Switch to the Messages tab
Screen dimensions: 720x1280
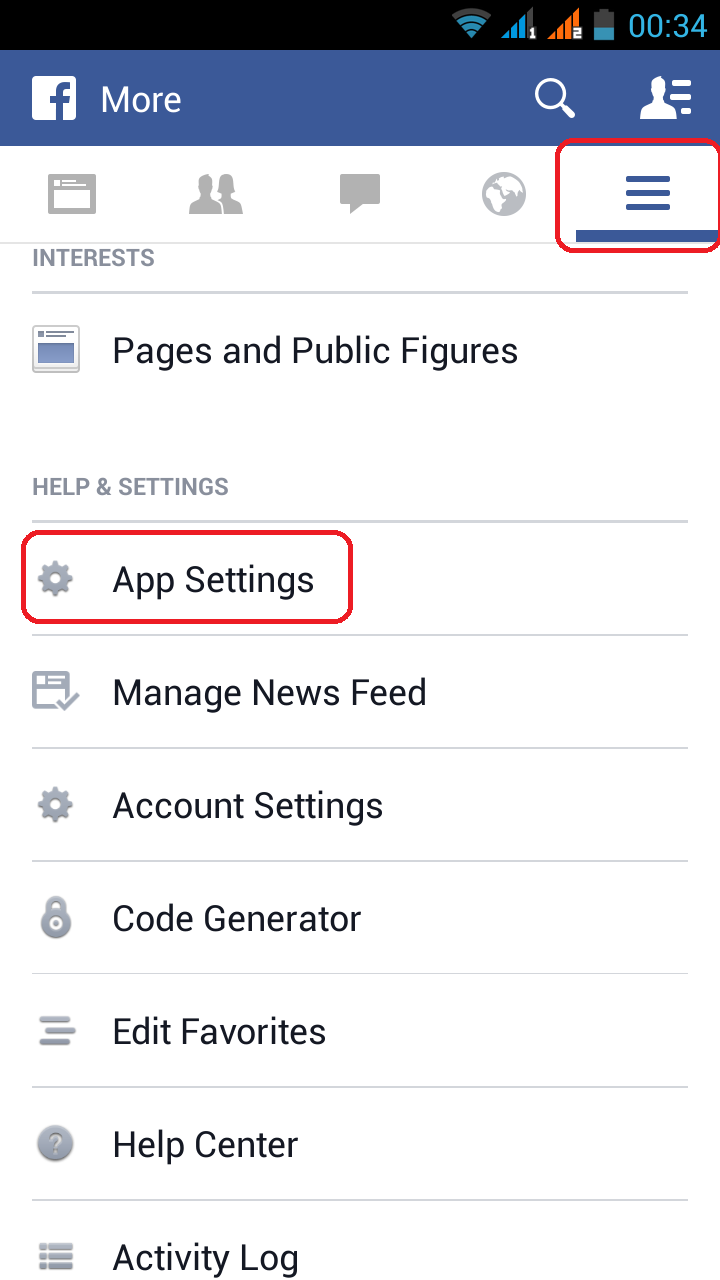tap(360, 194)
